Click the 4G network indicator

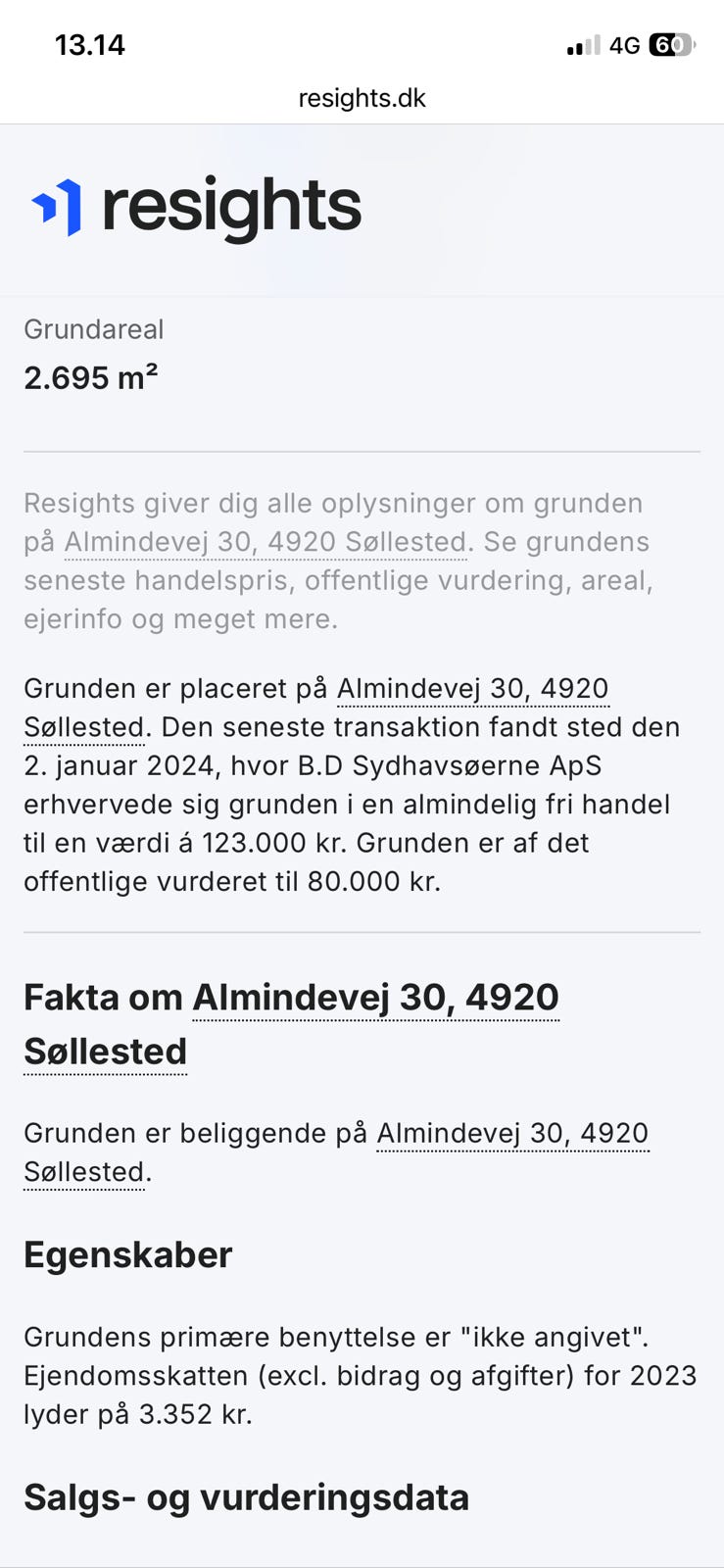(627, 44)
